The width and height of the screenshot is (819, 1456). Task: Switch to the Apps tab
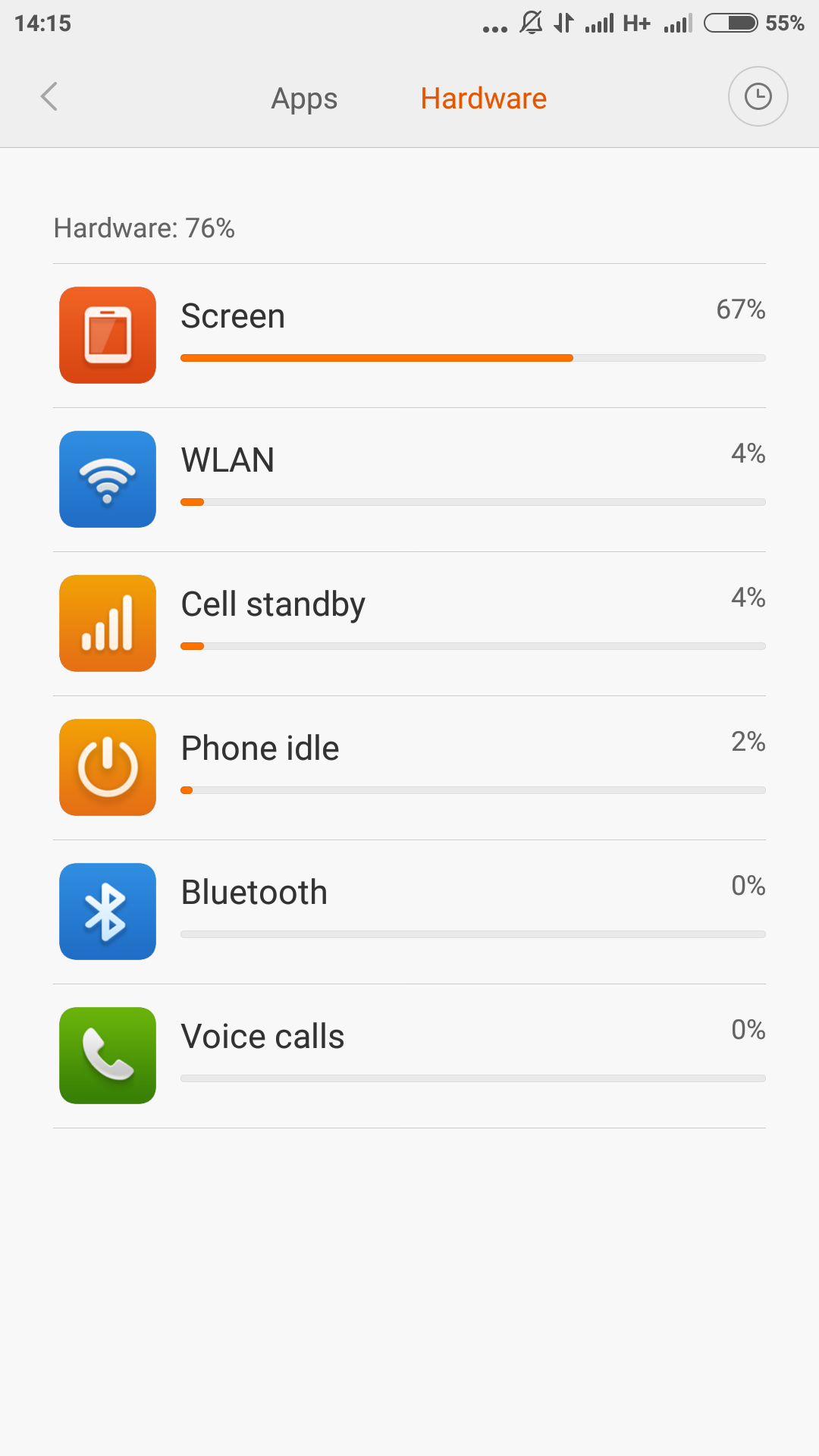304,99
